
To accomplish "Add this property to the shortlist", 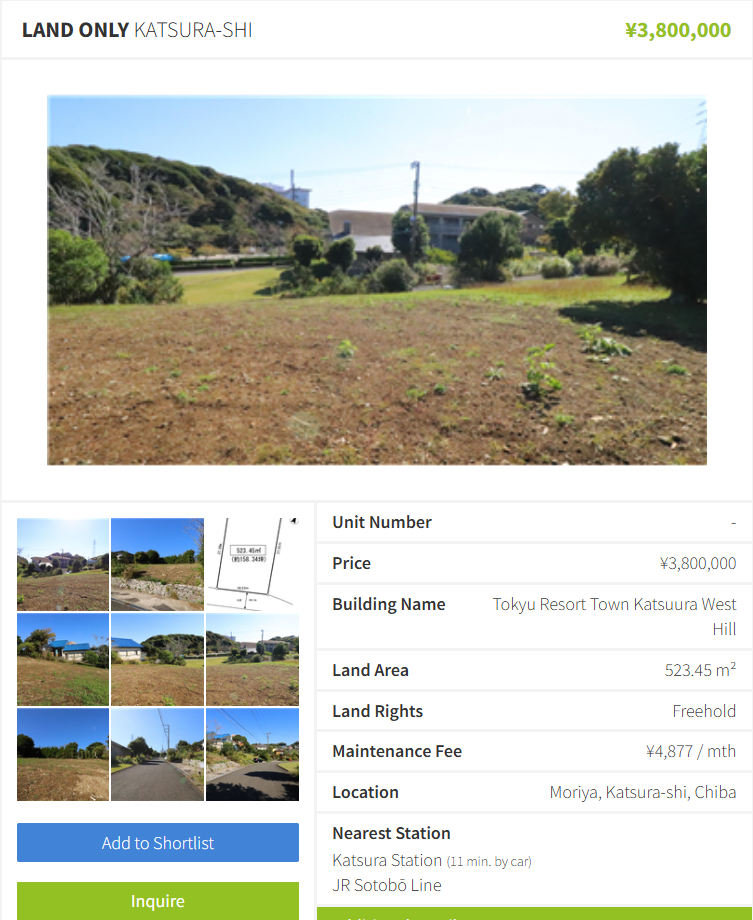I will point(158,843).
